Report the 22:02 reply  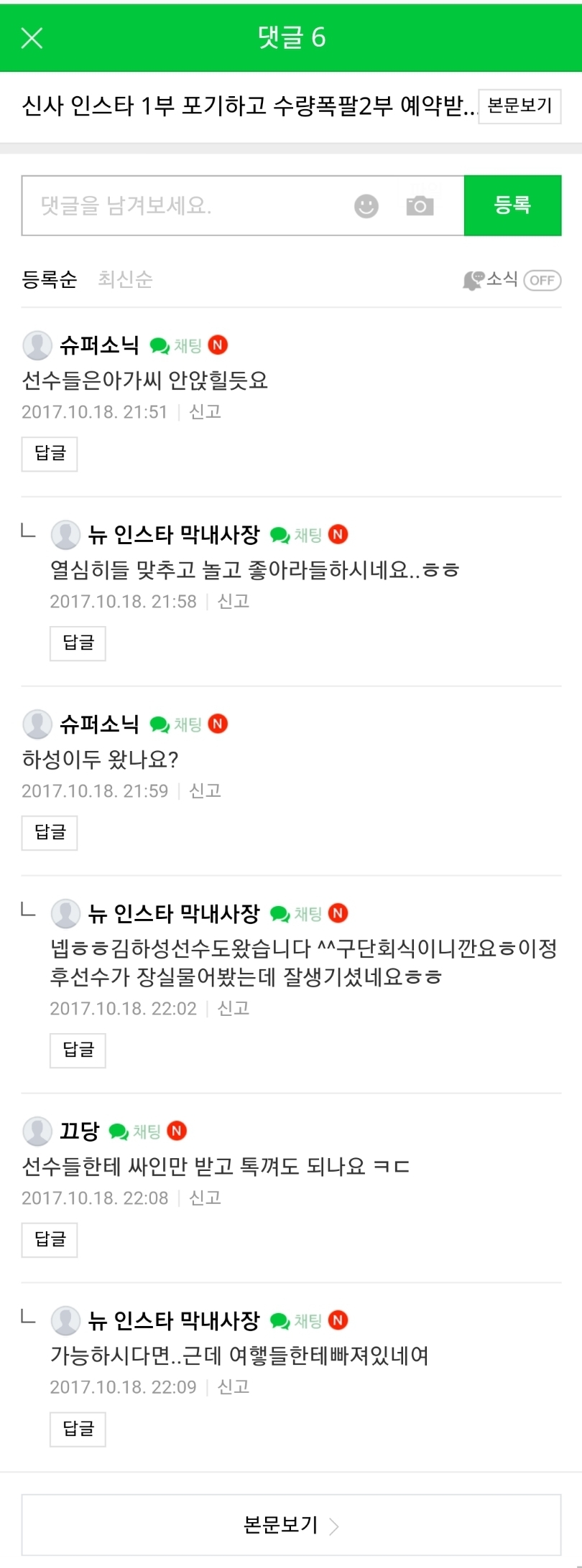click(x=233, y=1008)
